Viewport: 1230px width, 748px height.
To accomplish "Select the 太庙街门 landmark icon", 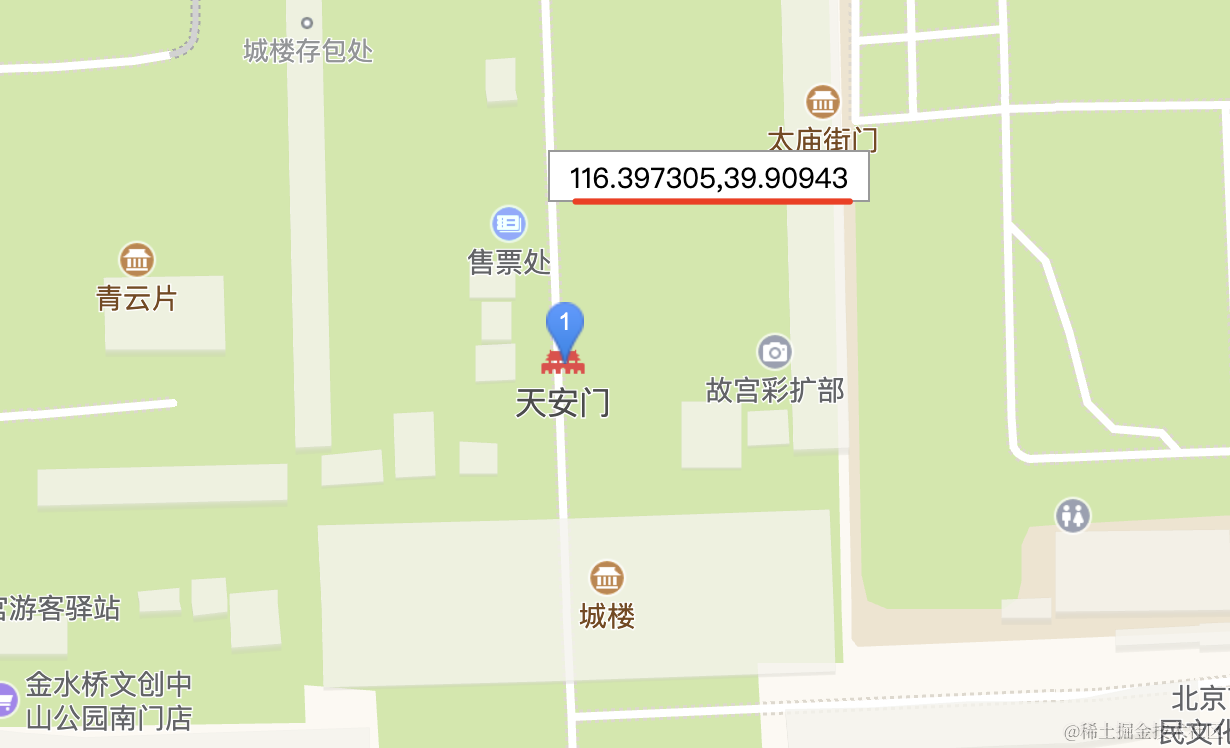I will click(x=822, y=101).
